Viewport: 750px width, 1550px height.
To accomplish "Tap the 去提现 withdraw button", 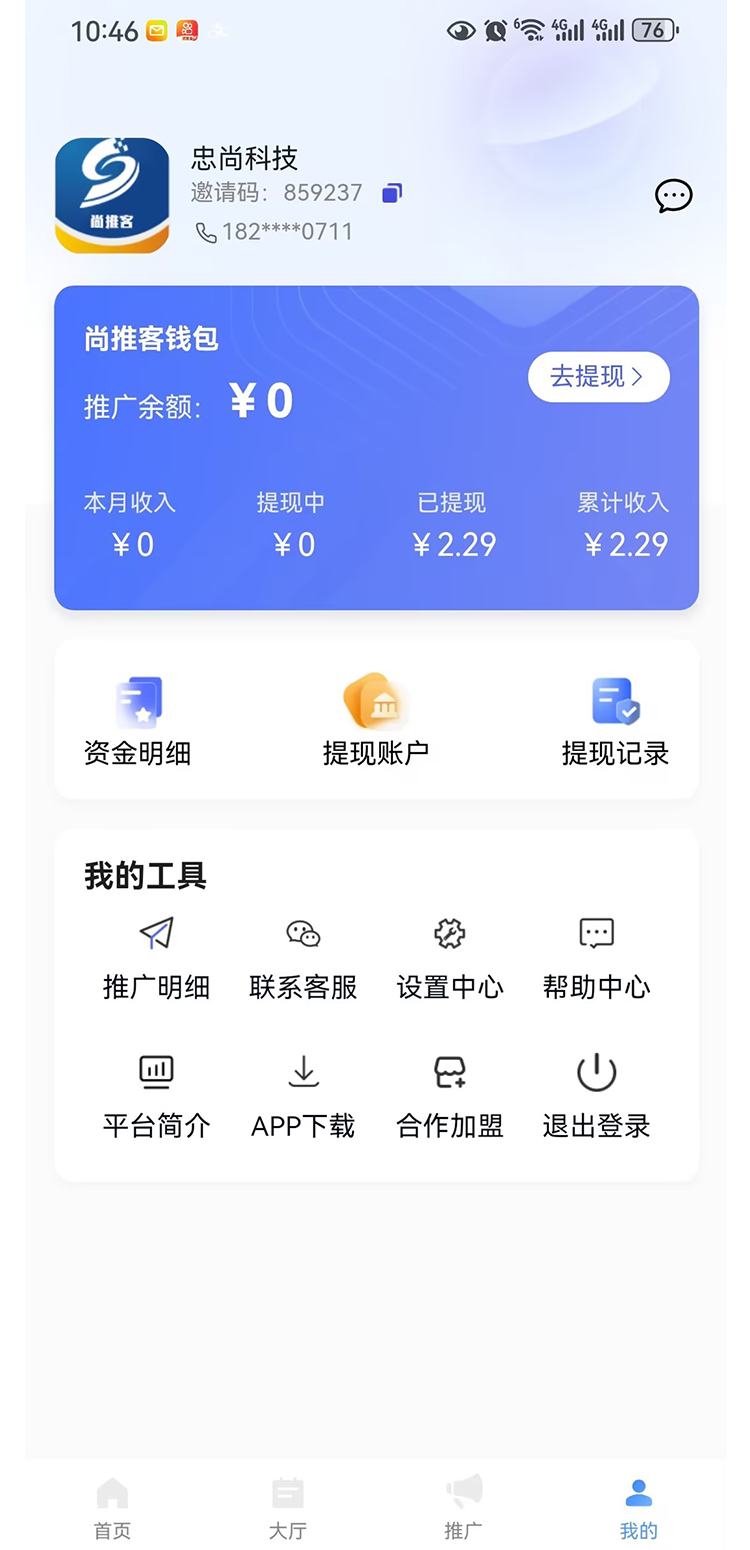I will point(598,377).
